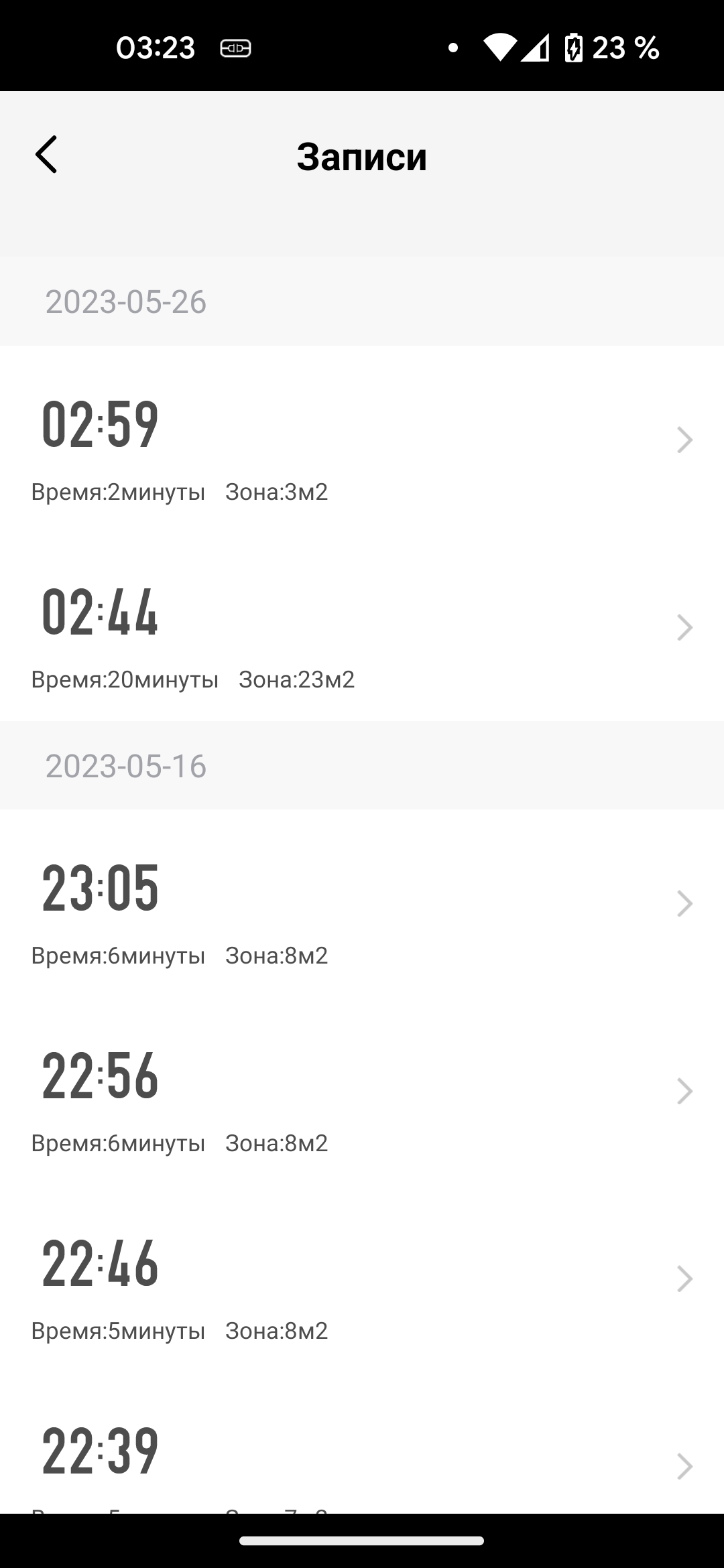Open the 22:46 five-minute record
Viewport: 724px width, 1568px height.
click(x=362, y=1279)
